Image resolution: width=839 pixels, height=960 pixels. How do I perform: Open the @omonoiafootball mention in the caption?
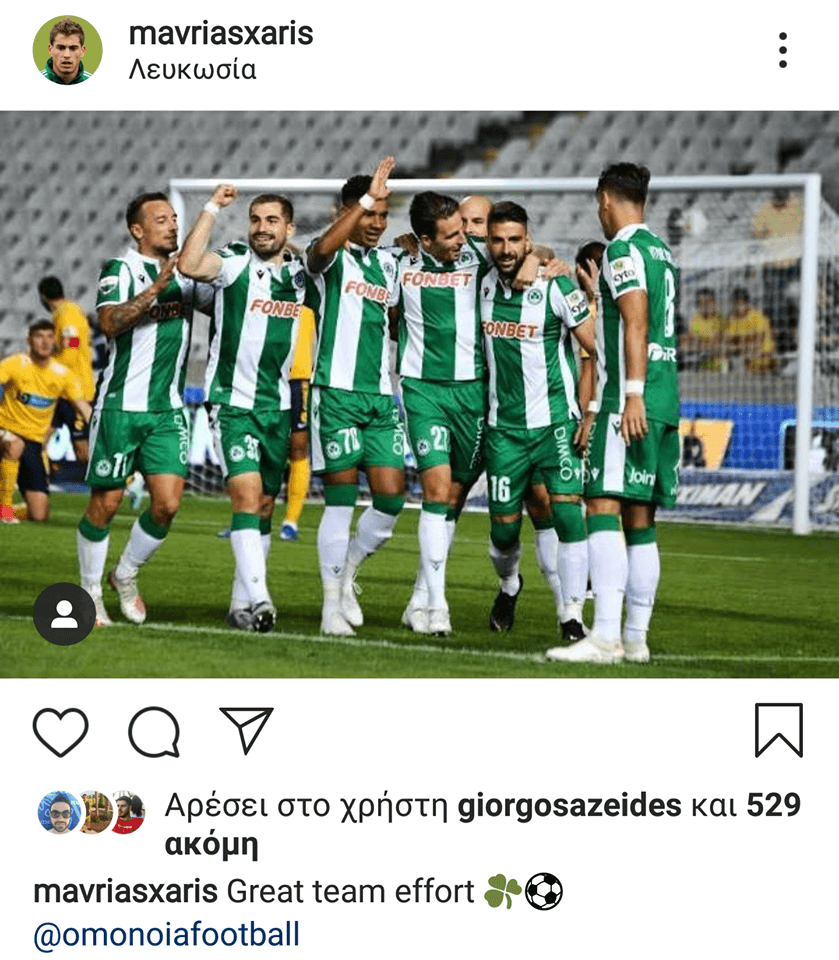[x=166, y=935]
